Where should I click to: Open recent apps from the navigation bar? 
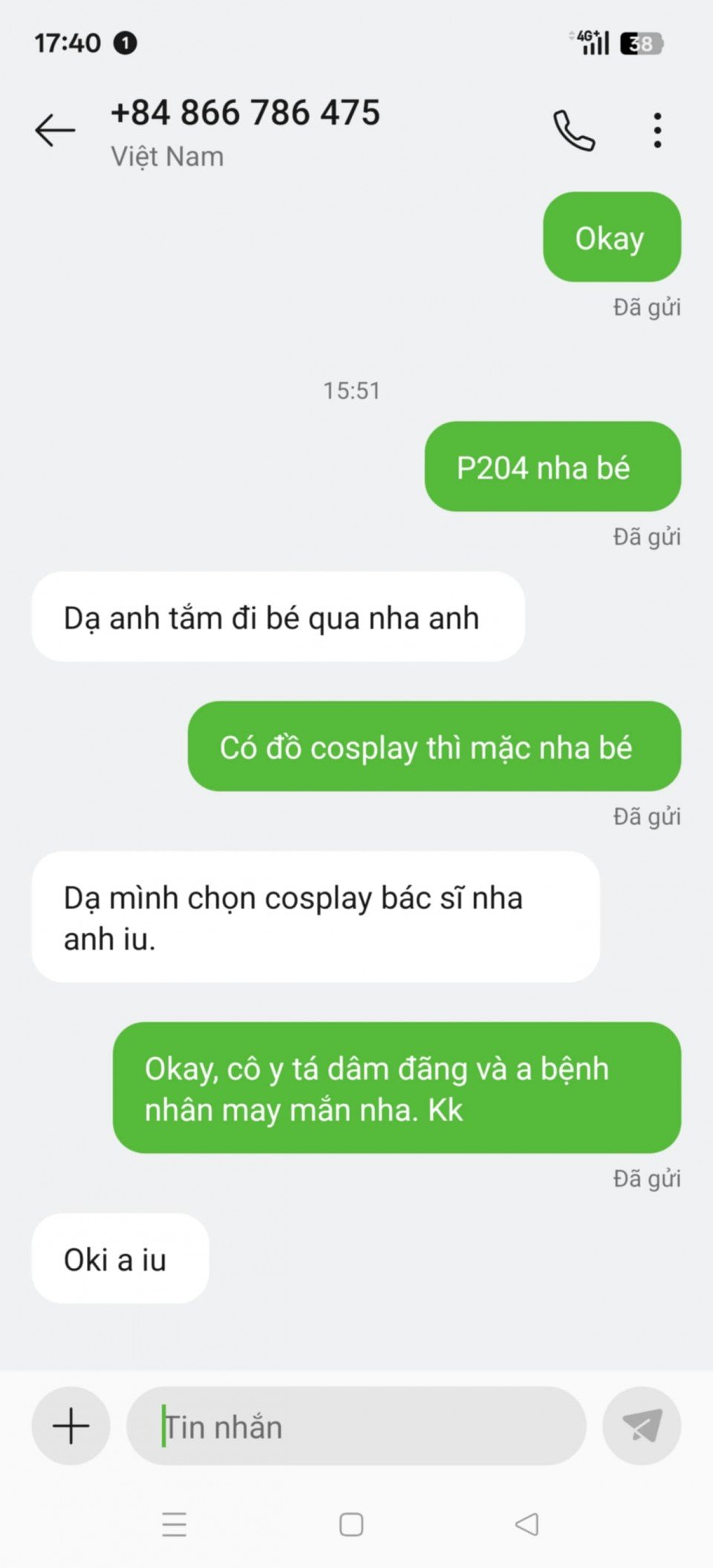point(175,1524)
